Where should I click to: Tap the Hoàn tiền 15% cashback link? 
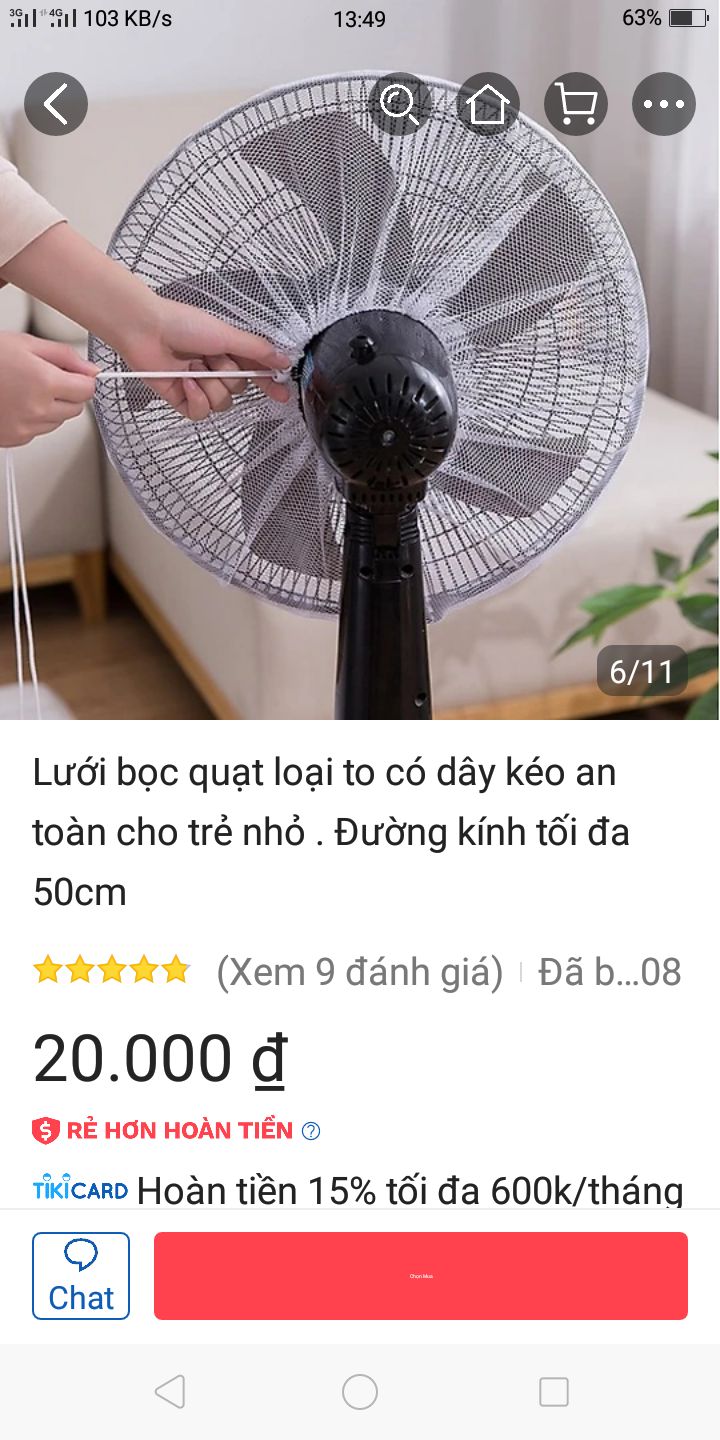pyautogui.click(x=418, y=1191)
